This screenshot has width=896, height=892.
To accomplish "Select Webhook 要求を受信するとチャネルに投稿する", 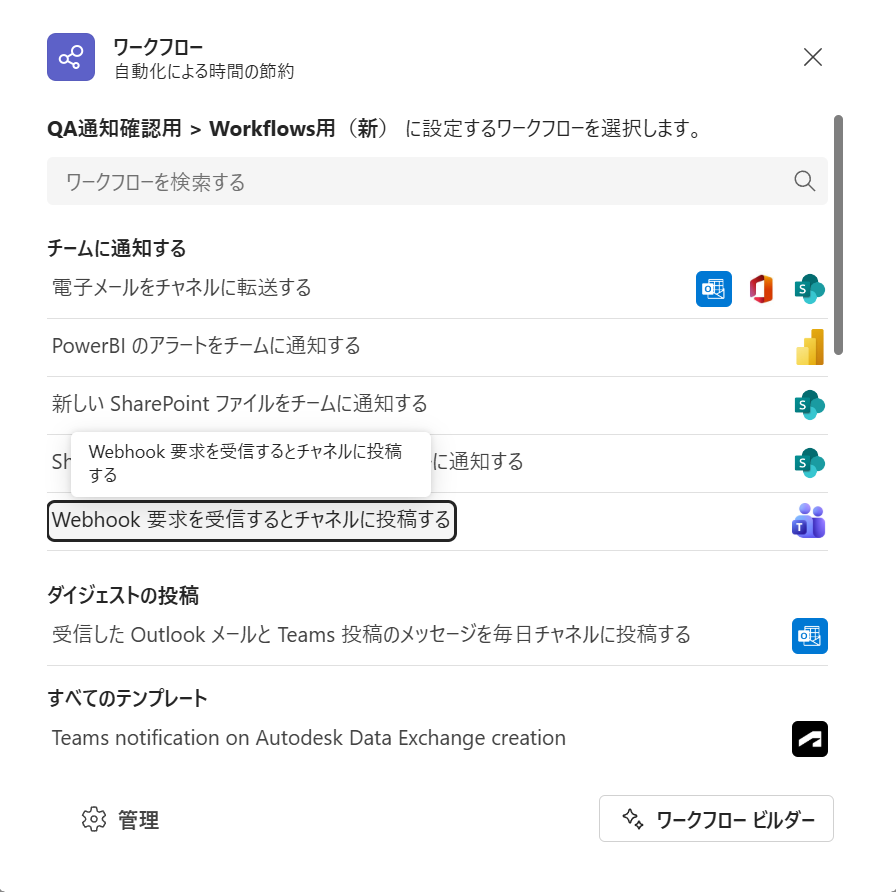I will (251, 520).
